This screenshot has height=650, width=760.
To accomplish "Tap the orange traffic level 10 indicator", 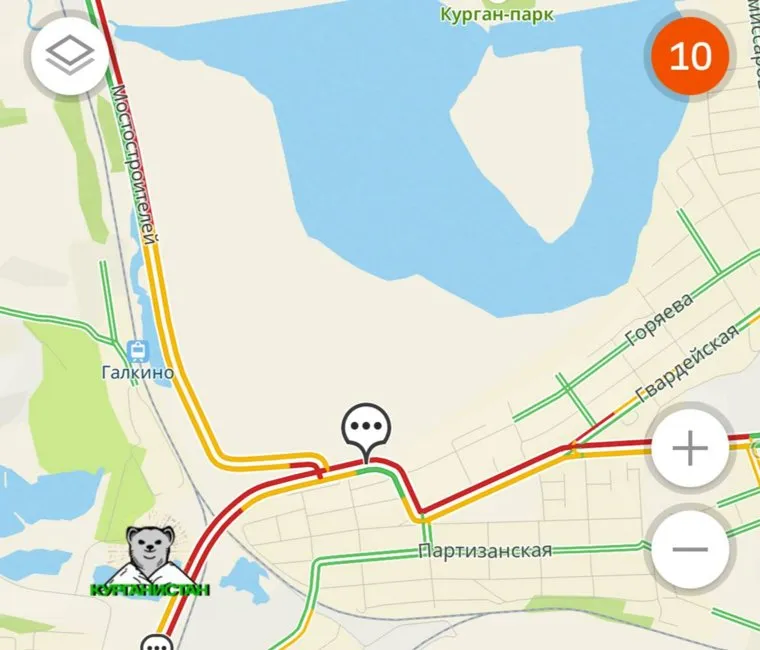I will pos(688,57).
